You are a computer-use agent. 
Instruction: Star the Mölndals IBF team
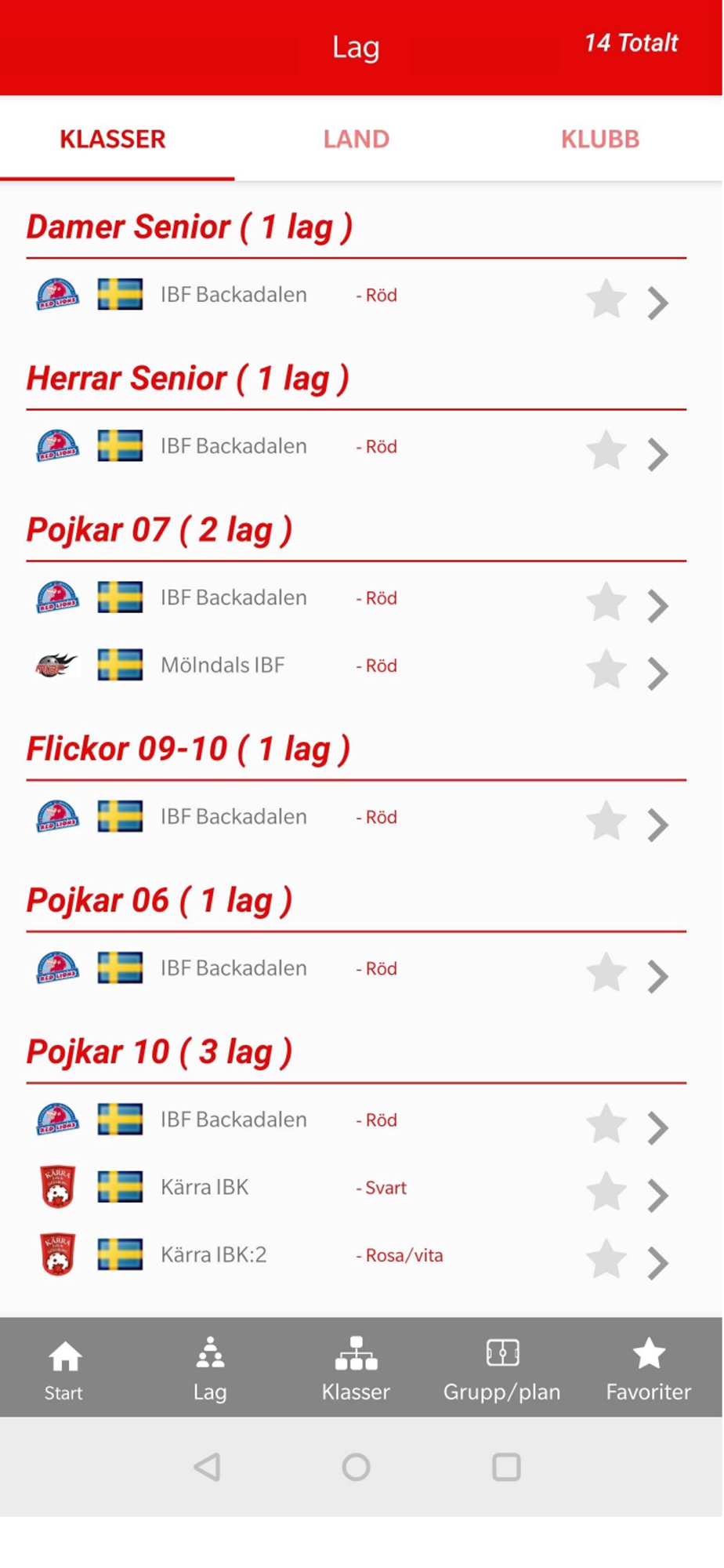click(606, 670)
